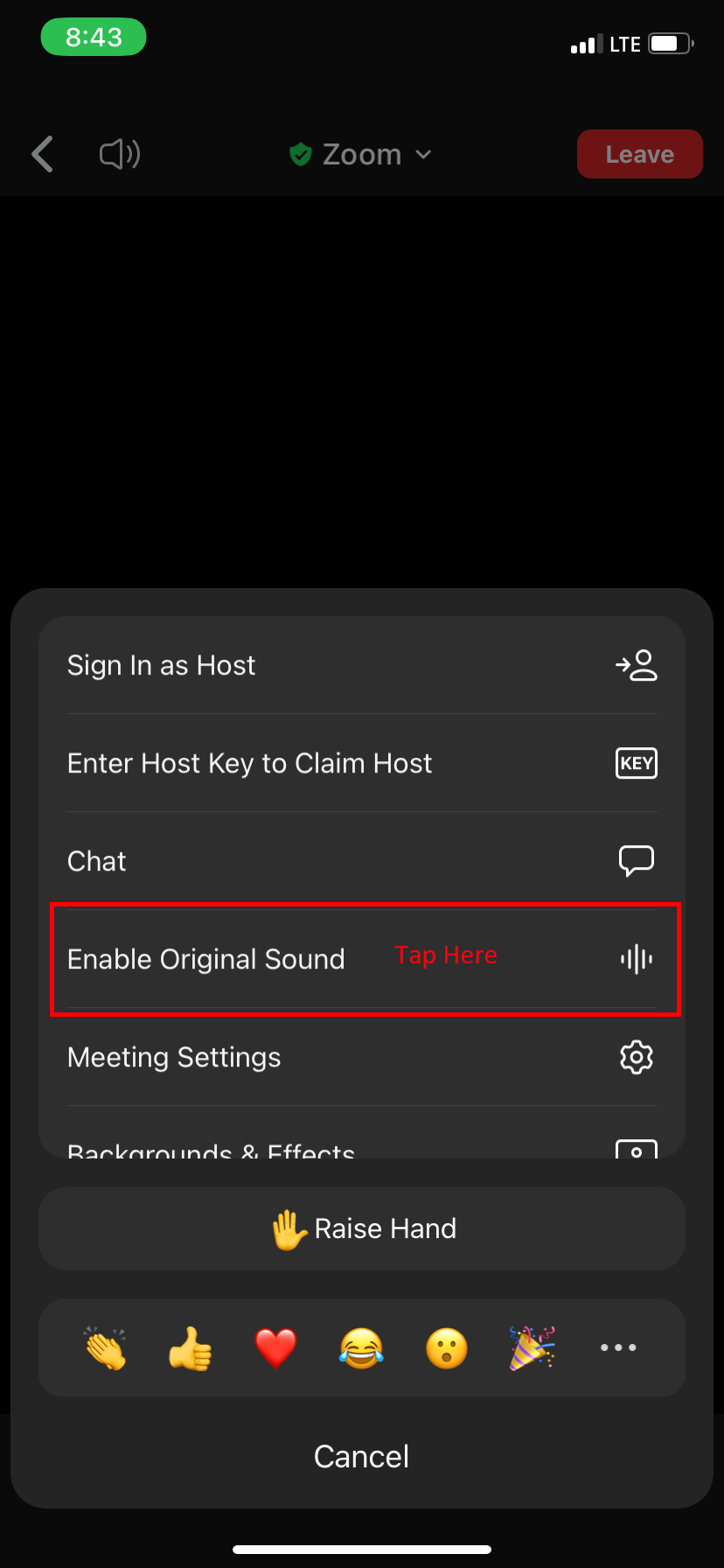This screenshot has height=1568, width=724.
Task: Open Enter Host Key to Claim Host
Action: point(361,764)
